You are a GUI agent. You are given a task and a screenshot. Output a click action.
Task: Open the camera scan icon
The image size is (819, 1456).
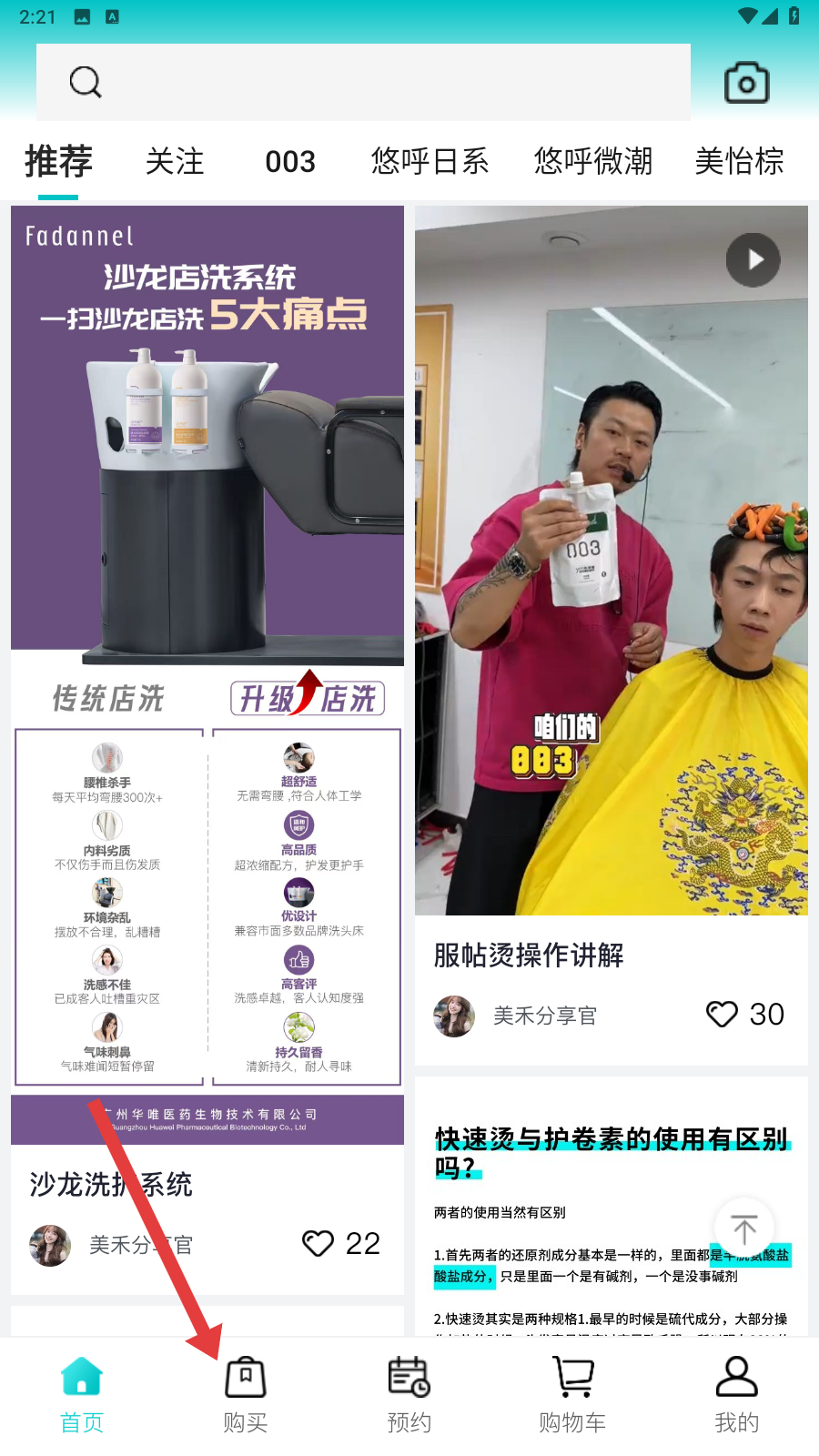tap(746, 83)
